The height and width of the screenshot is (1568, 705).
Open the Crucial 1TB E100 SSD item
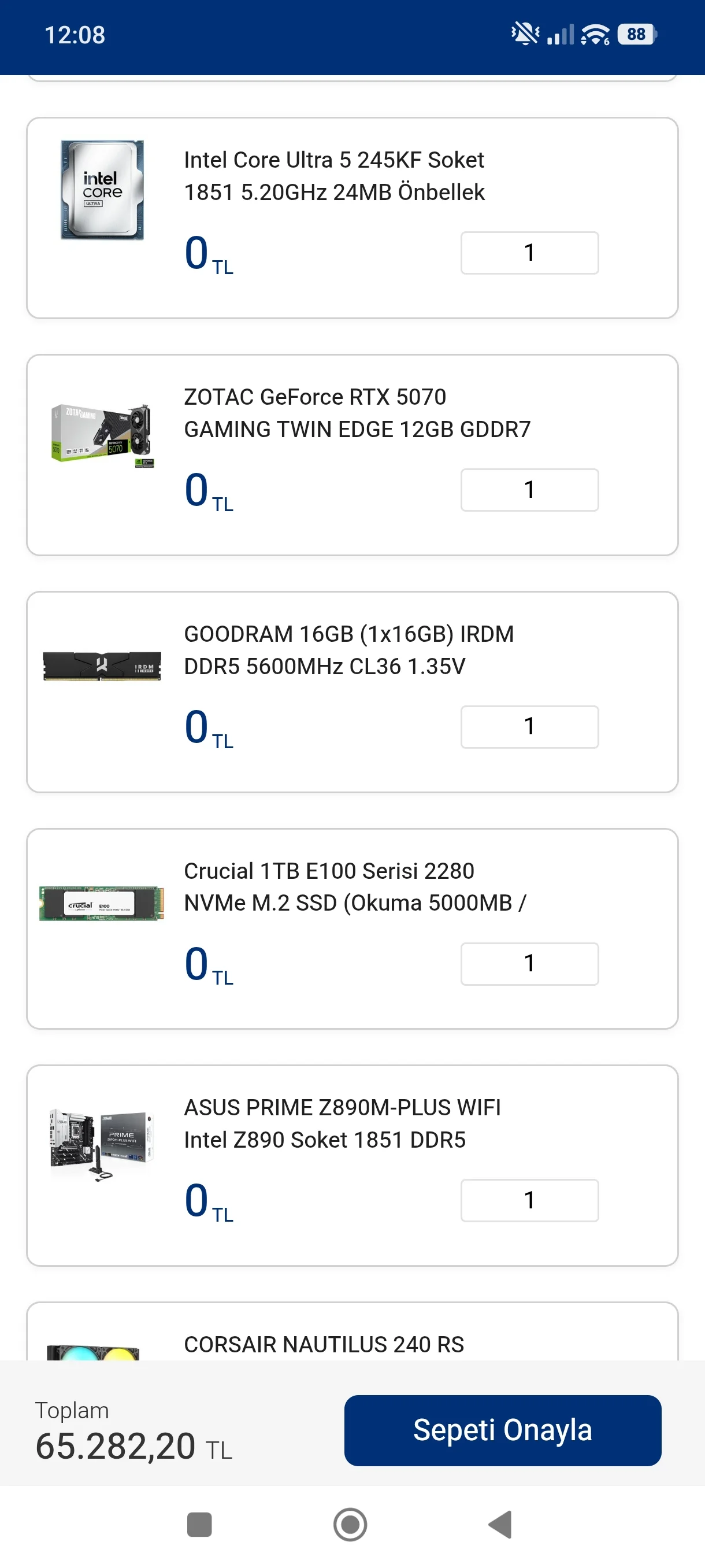pos(355,887)
